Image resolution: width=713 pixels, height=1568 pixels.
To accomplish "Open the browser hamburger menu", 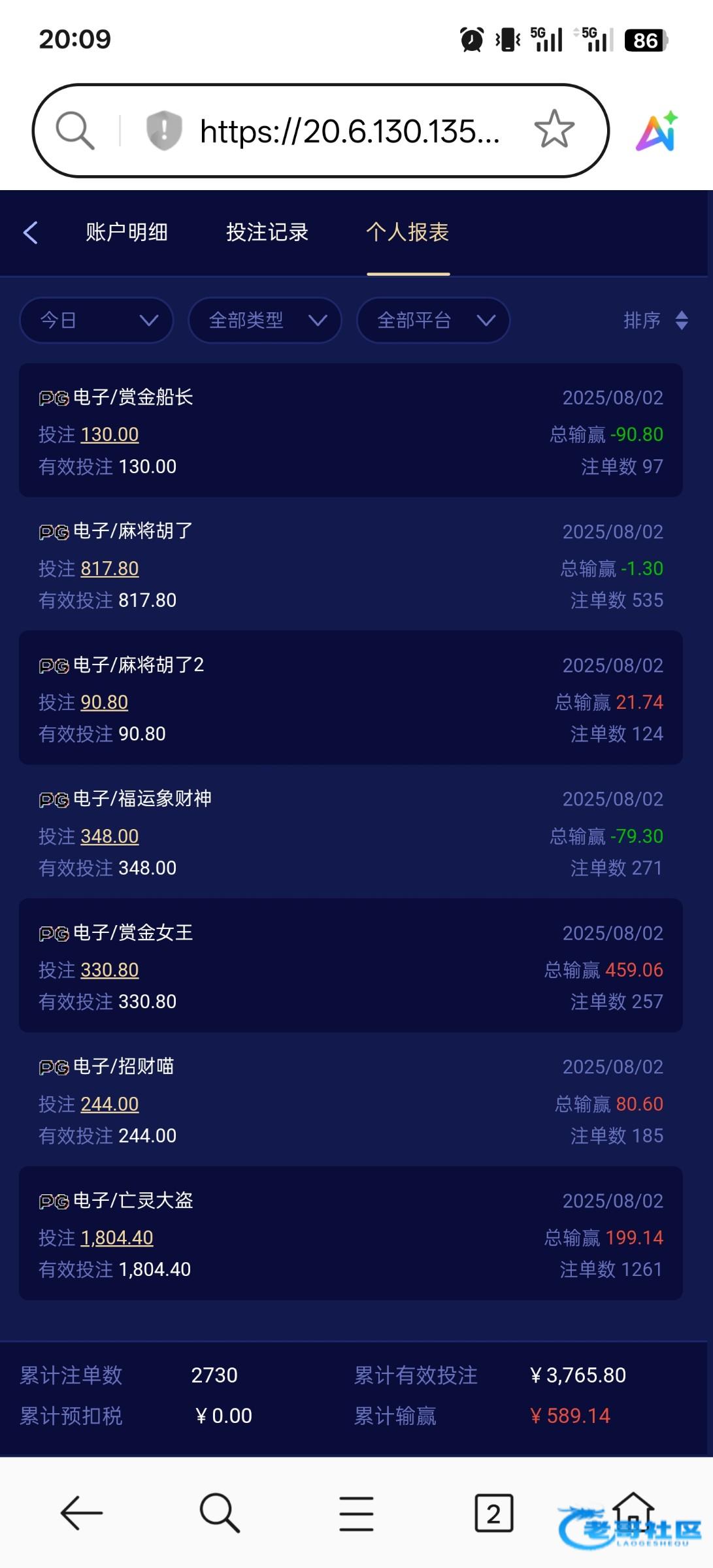I will [357, 1514].
